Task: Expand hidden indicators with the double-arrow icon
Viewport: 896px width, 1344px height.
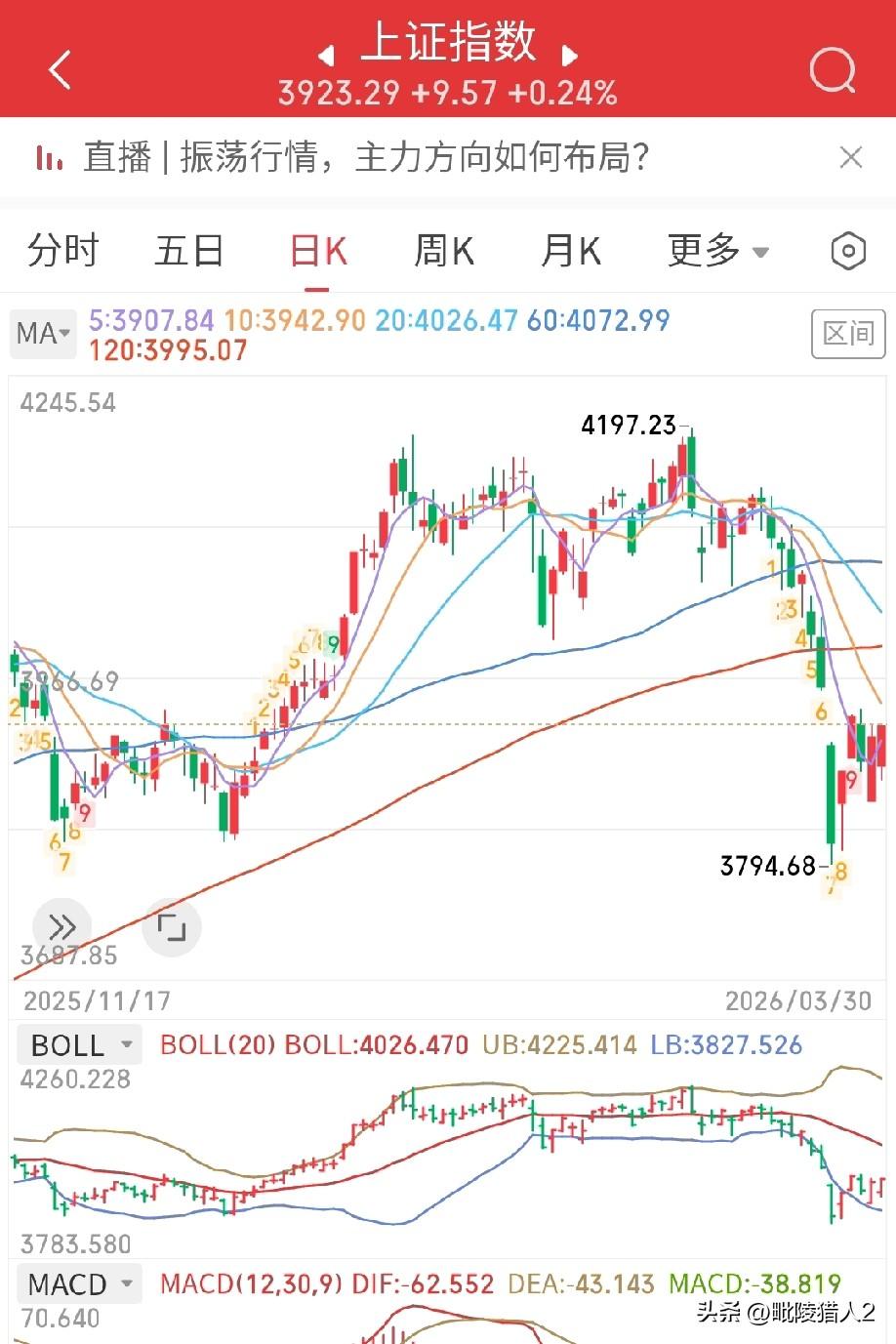Action: (61, 927)
